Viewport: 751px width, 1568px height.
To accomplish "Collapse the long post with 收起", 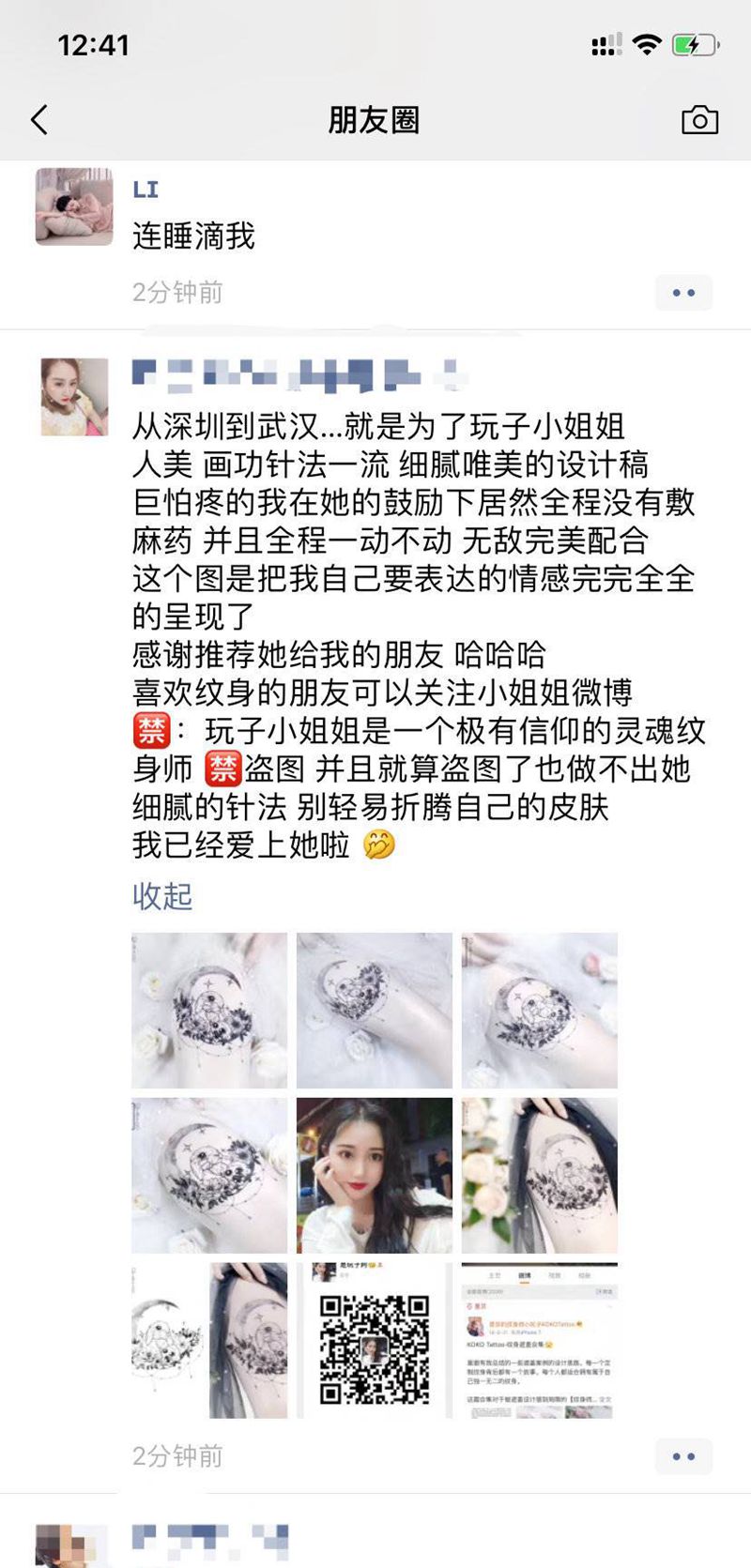I will (x=162, y=896).
